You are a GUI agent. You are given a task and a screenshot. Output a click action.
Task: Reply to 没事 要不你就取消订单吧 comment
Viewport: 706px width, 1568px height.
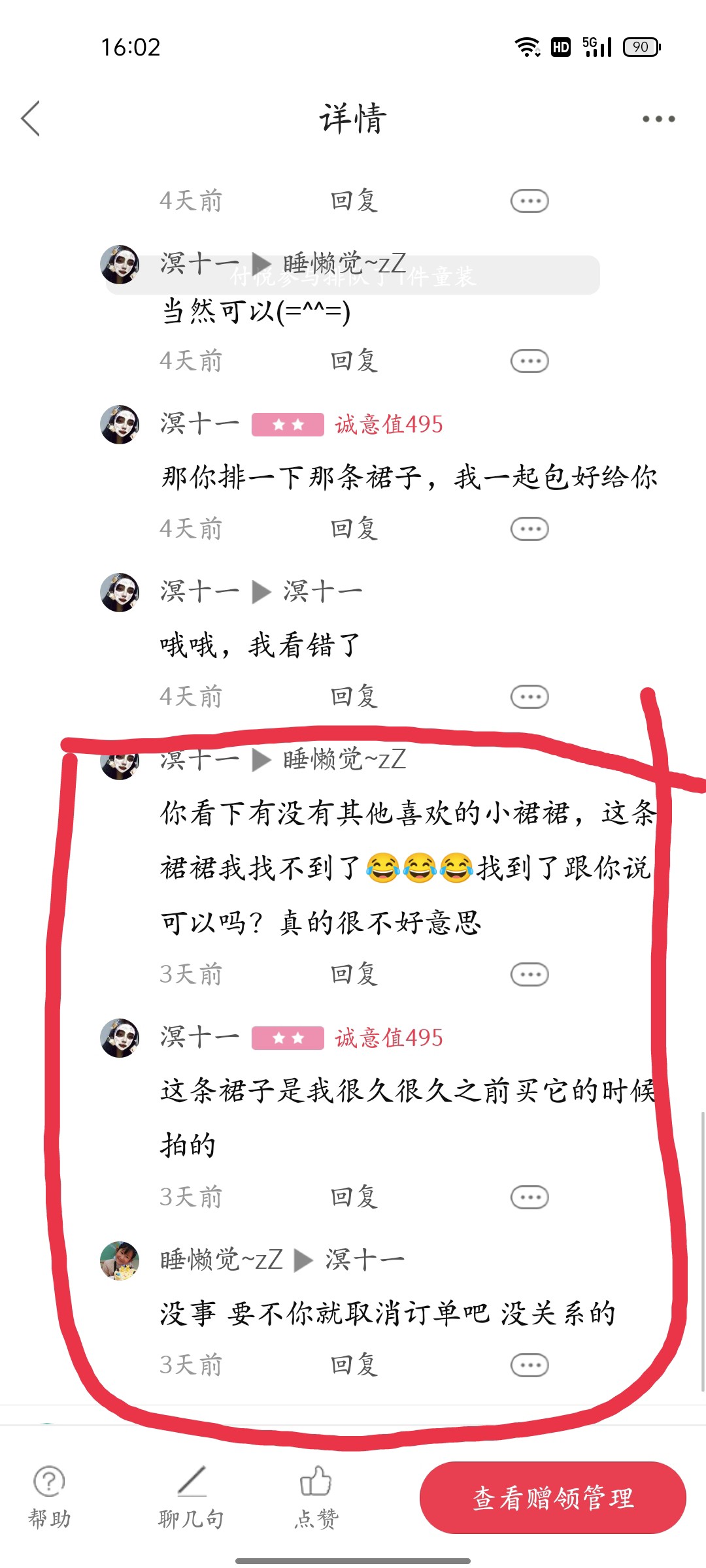(x=354, y=1365)
